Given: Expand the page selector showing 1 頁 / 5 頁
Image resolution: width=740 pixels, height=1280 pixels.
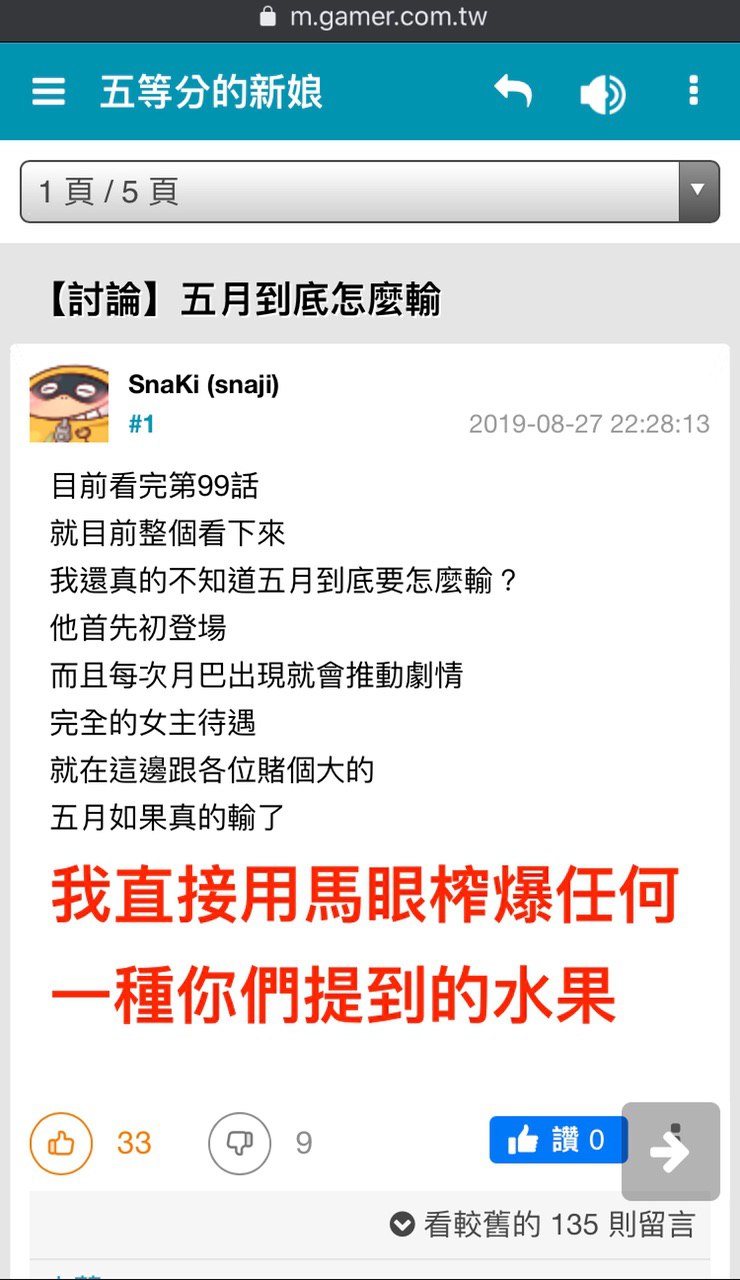Looking at the screenshot, I should click(370, 191).
